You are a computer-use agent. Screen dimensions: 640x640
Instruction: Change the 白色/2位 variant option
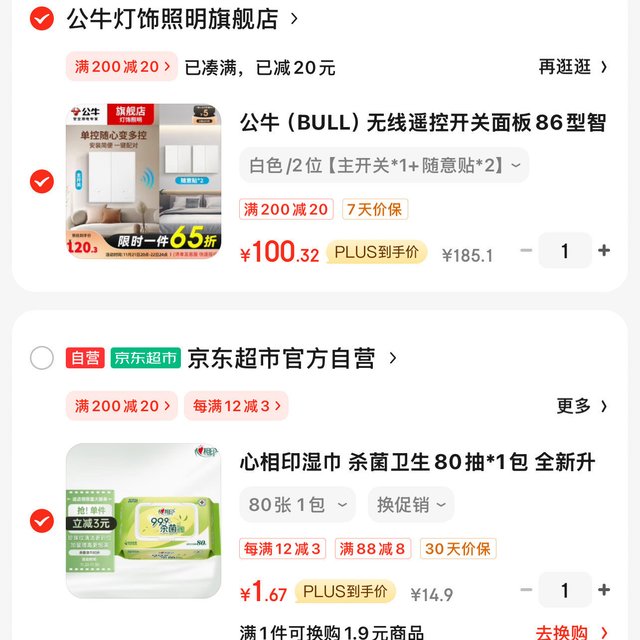pos(384,165)
